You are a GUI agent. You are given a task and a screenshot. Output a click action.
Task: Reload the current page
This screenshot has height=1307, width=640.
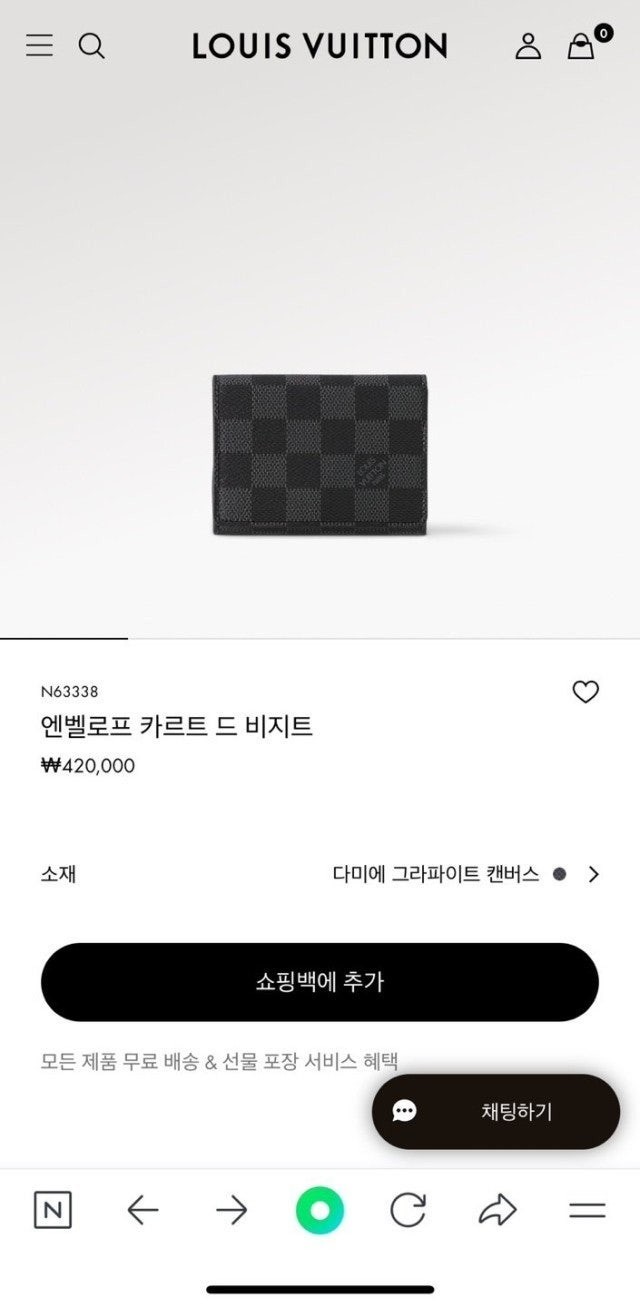408,1211
